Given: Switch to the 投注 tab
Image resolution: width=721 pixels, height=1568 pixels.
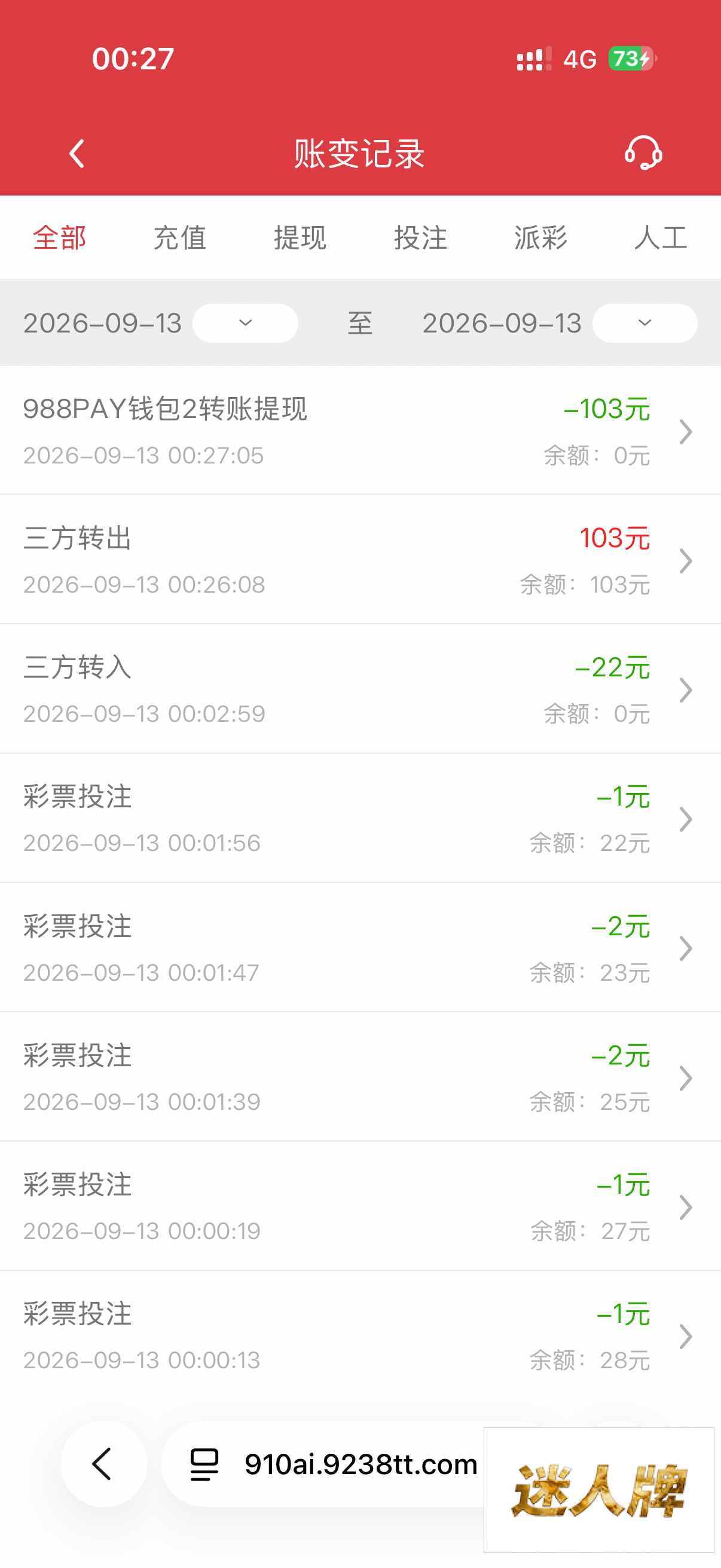Looking at the screenshot, I should (x=420, y=237).
